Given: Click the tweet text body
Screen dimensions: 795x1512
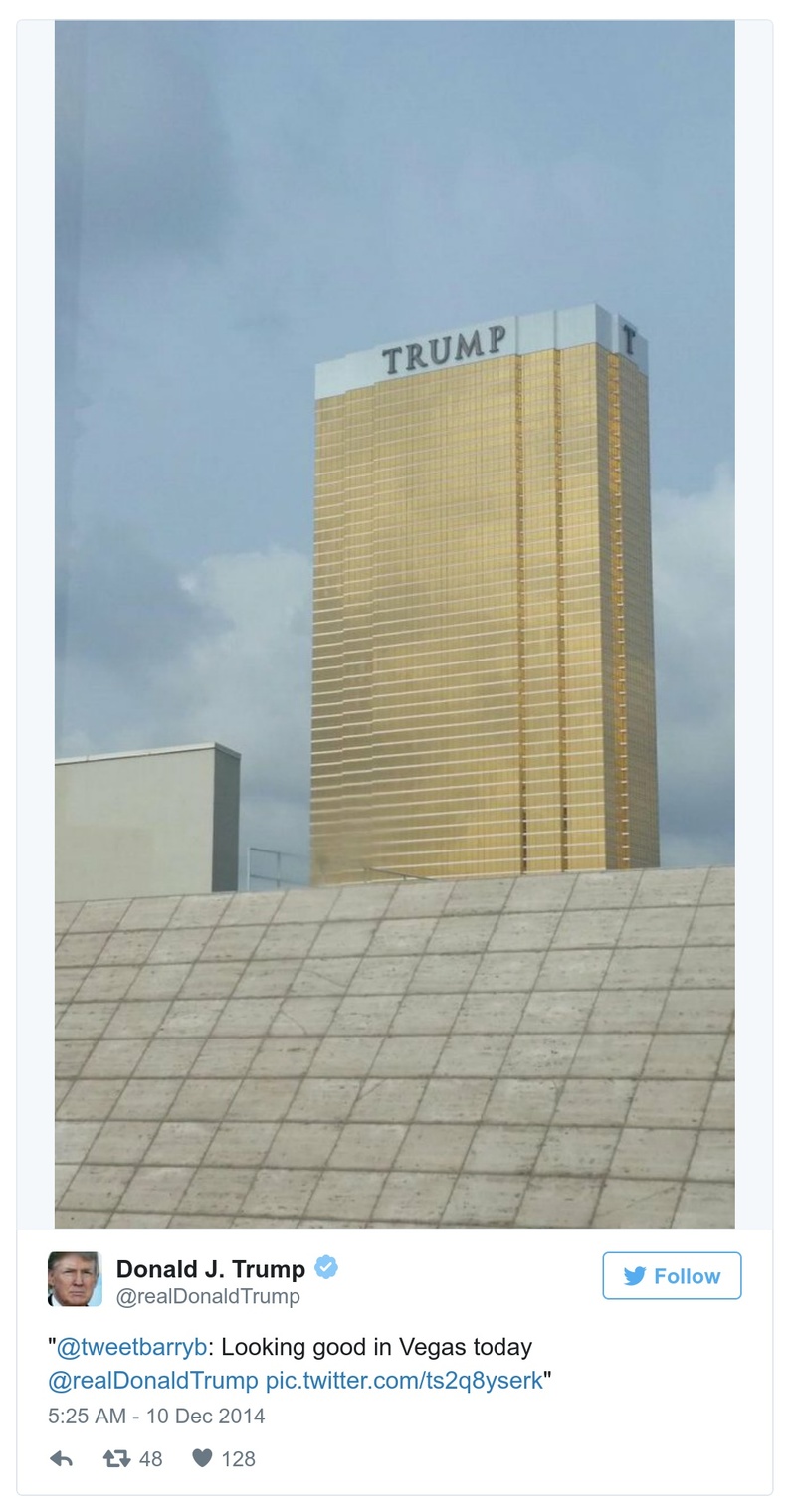Looking at the screenshot, I should [x=298, y=1363].
